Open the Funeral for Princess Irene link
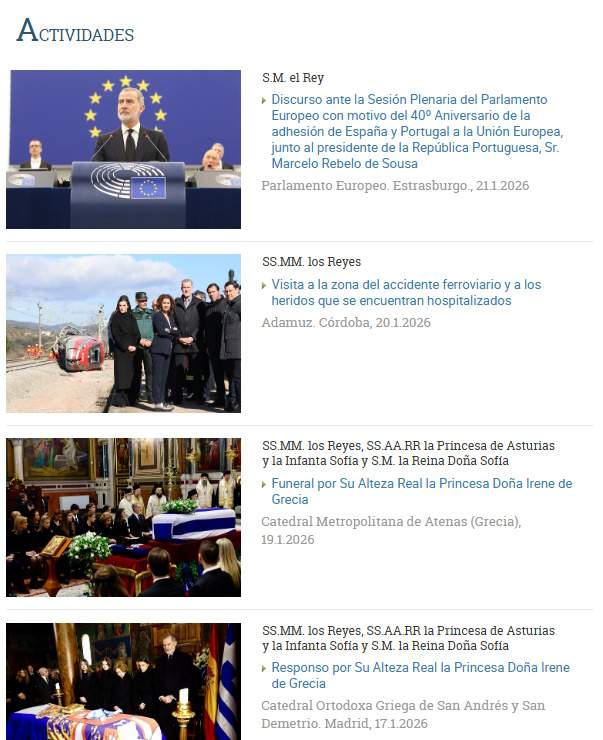The height and width of the screenshot is (740, 603). [421, 491]
